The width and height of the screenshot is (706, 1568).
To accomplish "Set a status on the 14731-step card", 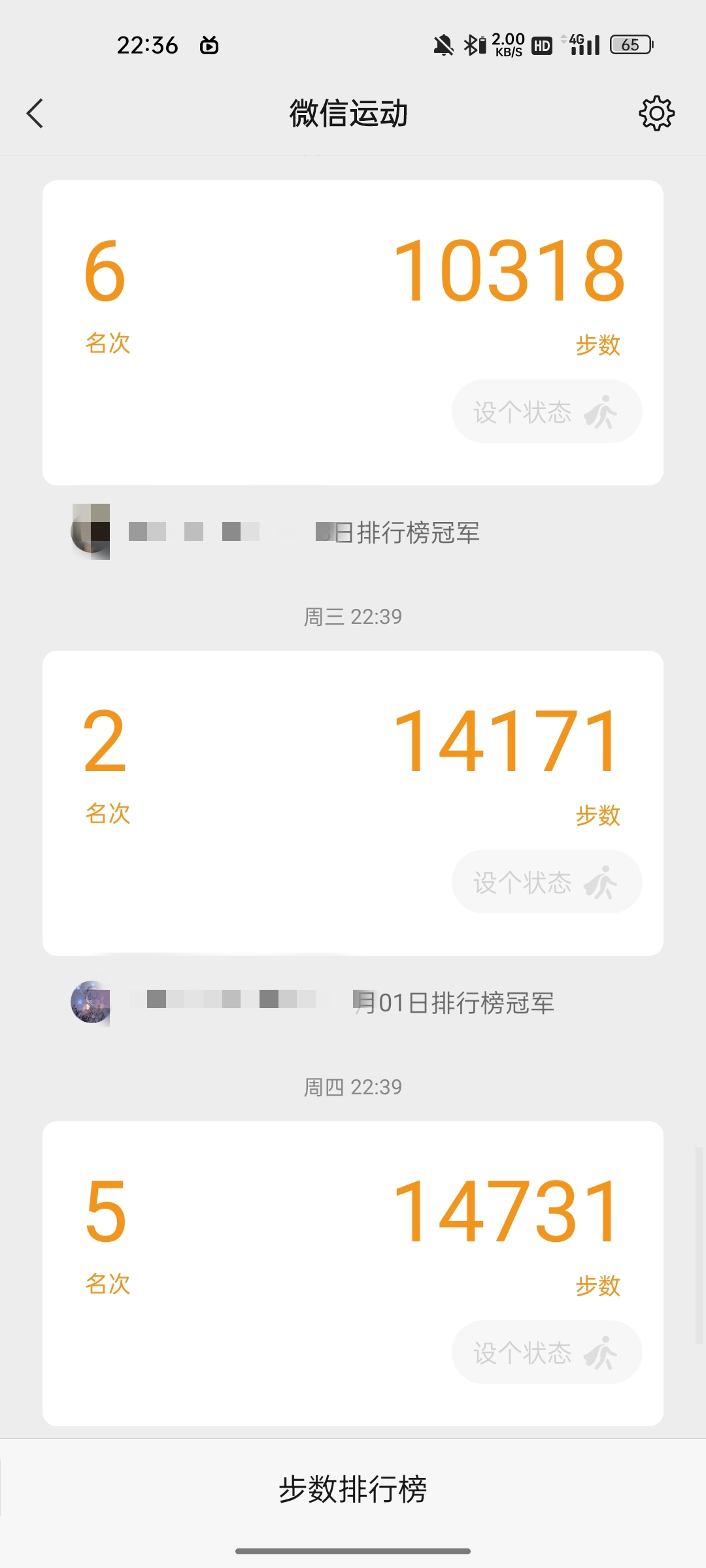I will click(x=546, y=1352).
